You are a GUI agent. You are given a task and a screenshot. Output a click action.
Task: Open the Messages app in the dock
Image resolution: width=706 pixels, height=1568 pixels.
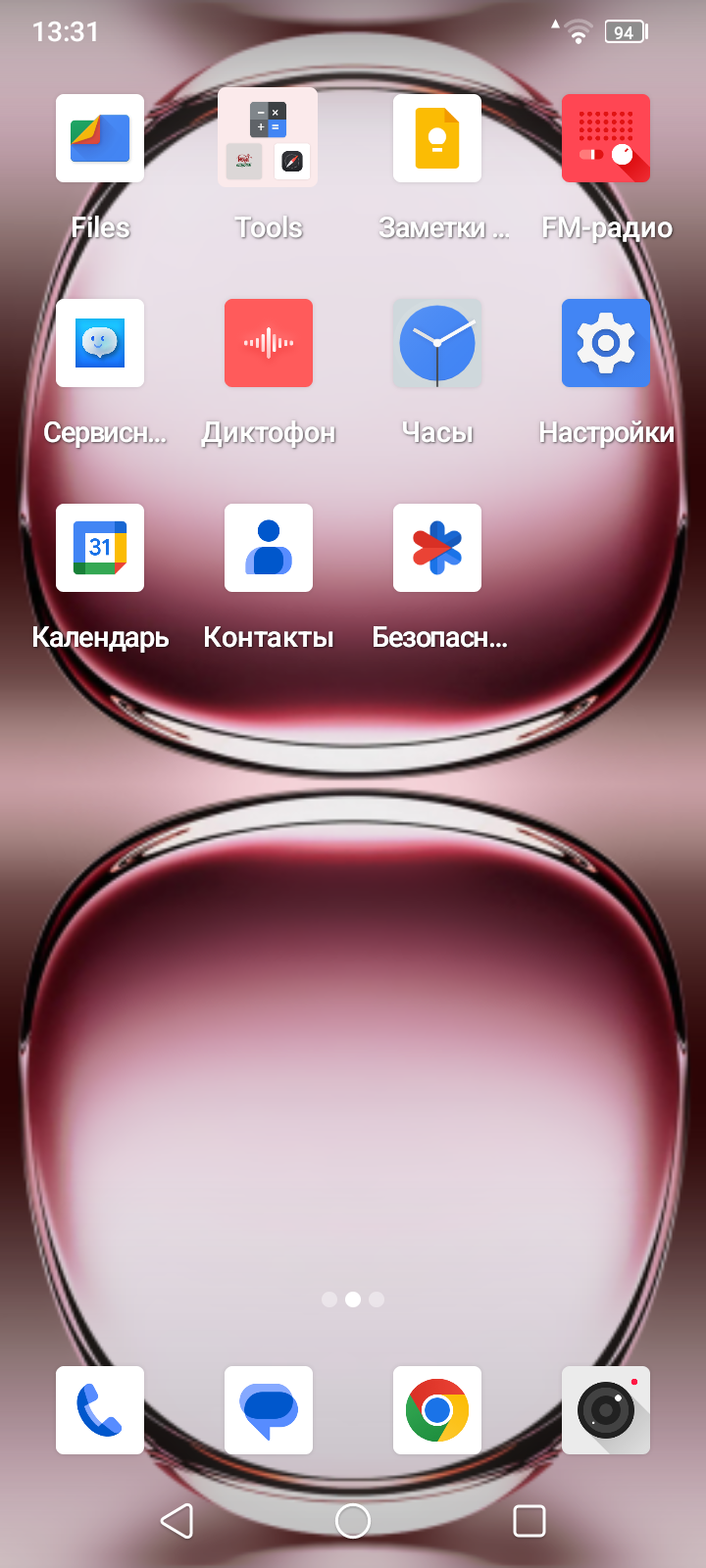[x=269, y=1410]
